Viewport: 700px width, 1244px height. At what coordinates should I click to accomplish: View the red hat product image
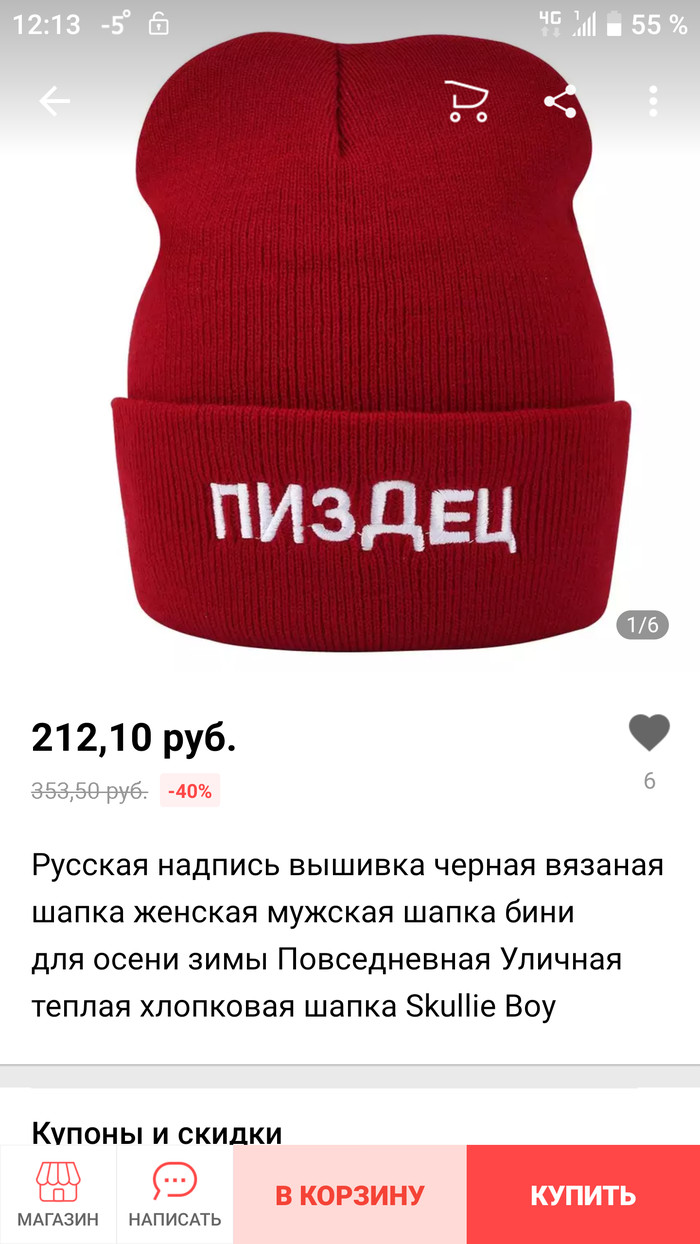coord(370,380)
